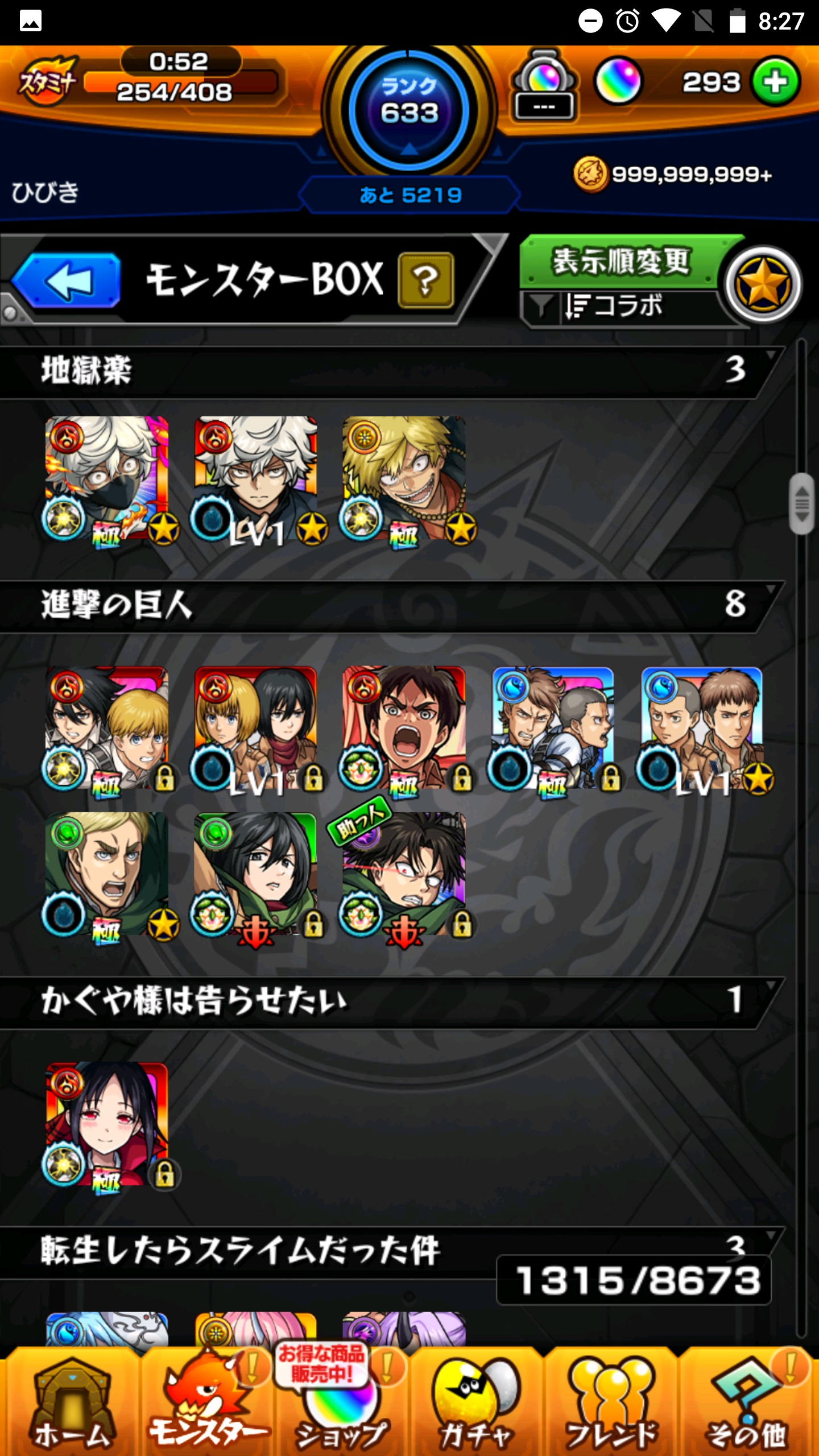
Task: Tap the 表示順変更 sort order button
Action: coord(621,262)
